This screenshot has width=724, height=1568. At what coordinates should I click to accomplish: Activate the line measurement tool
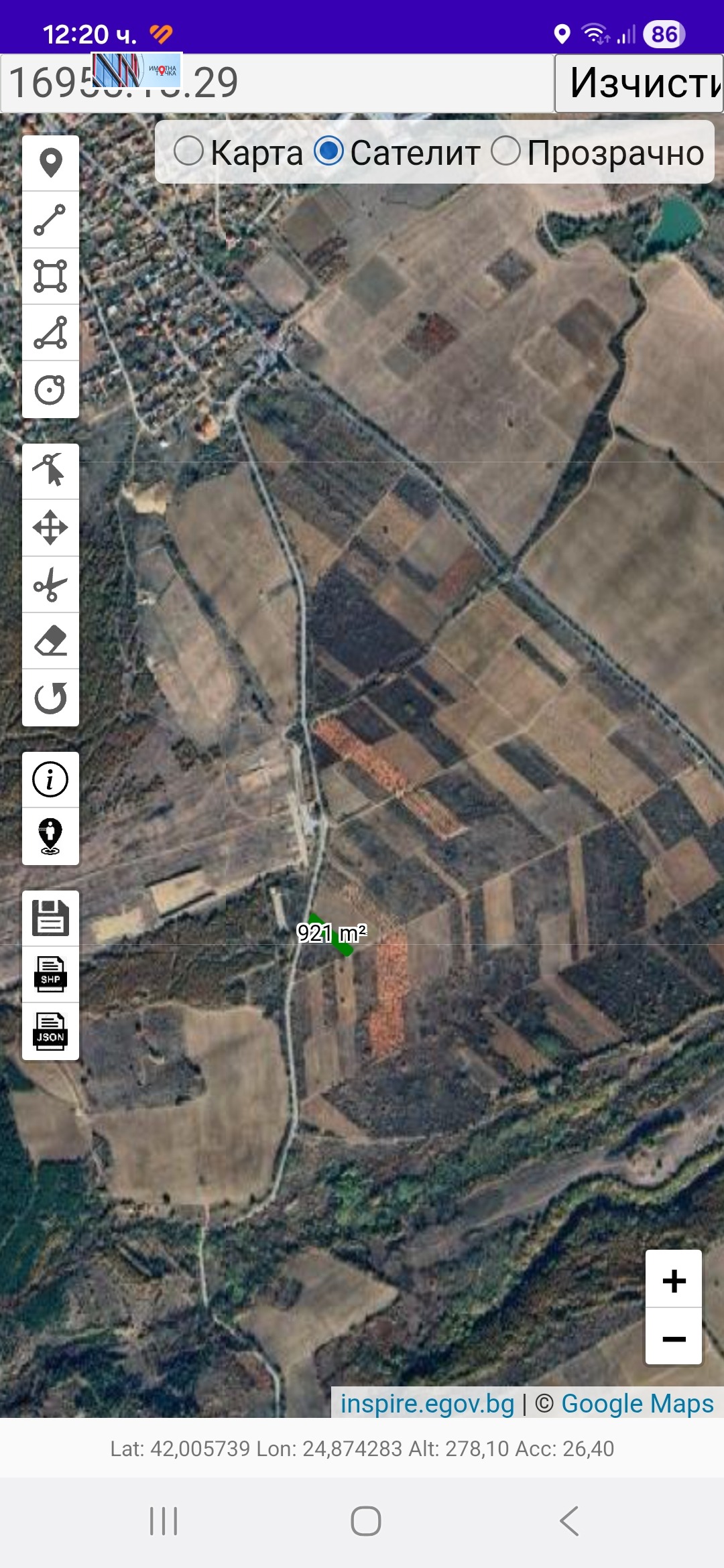pos(50,218)
